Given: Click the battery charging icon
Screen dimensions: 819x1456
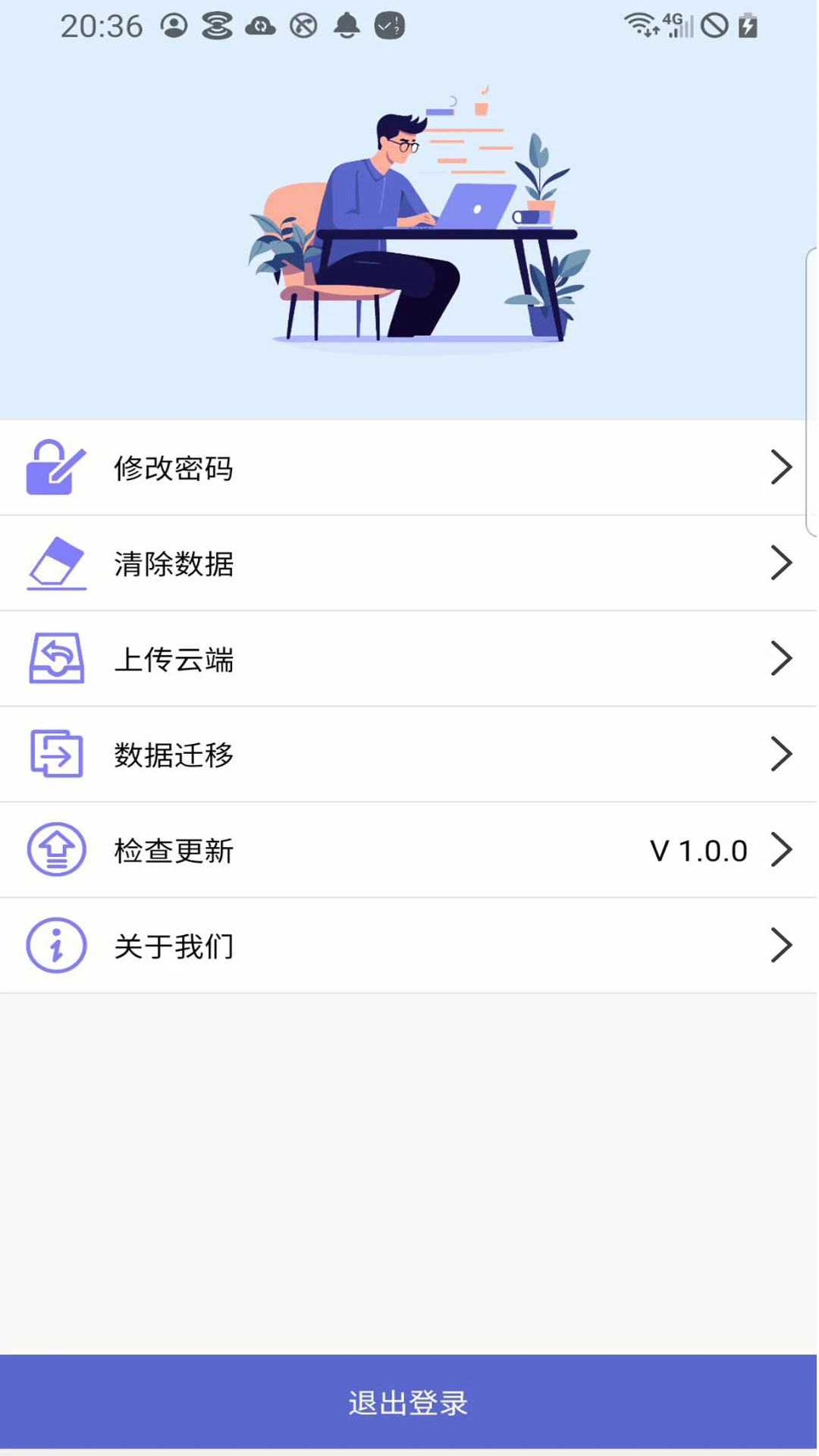Looking at the screenshot, I should 747,25.
